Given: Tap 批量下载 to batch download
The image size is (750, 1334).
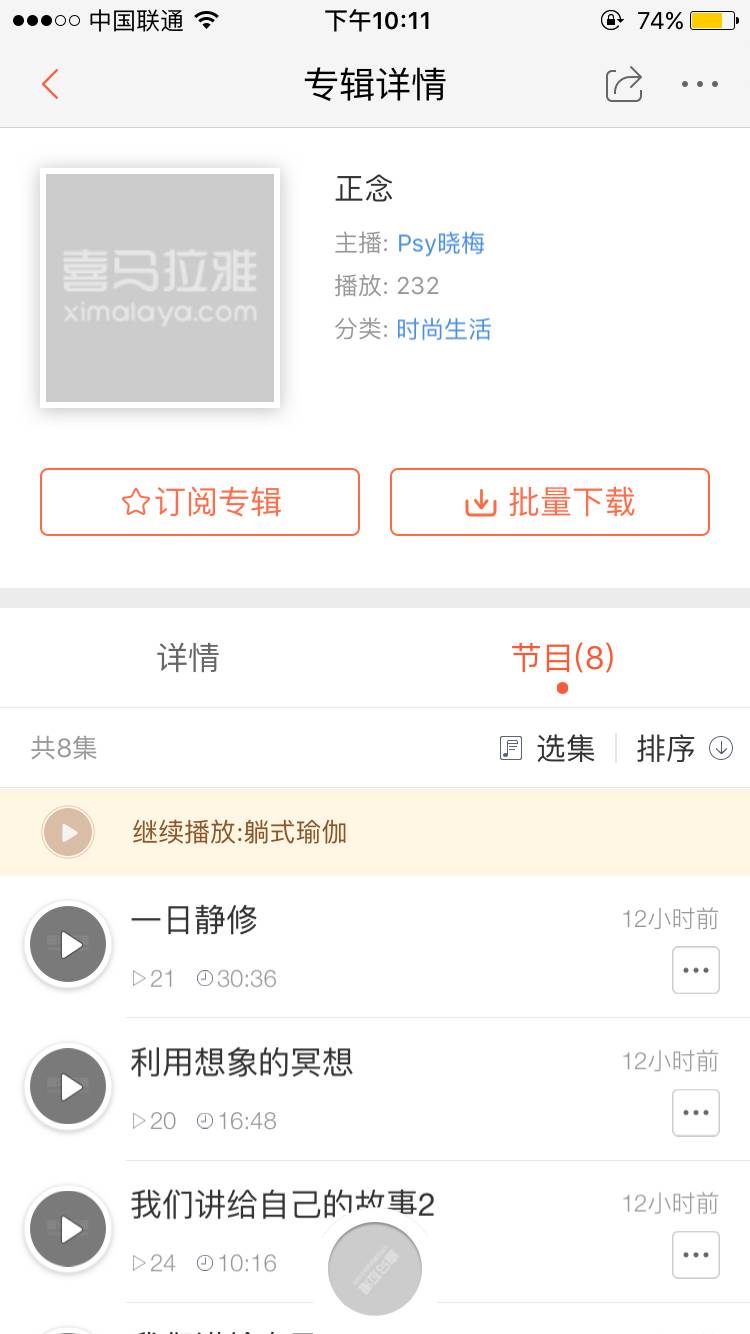Looking at the screenshot, I should 550,502.
